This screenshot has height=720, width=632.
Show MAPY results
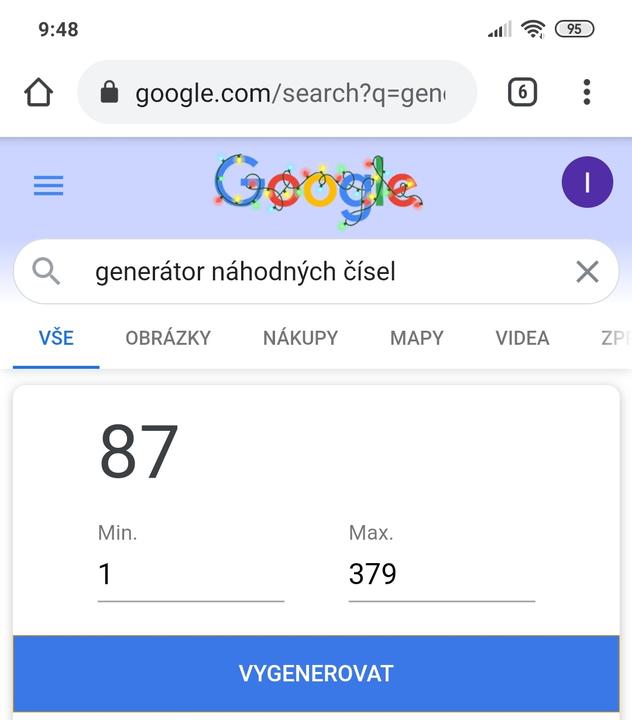click(x=417, y=338)
